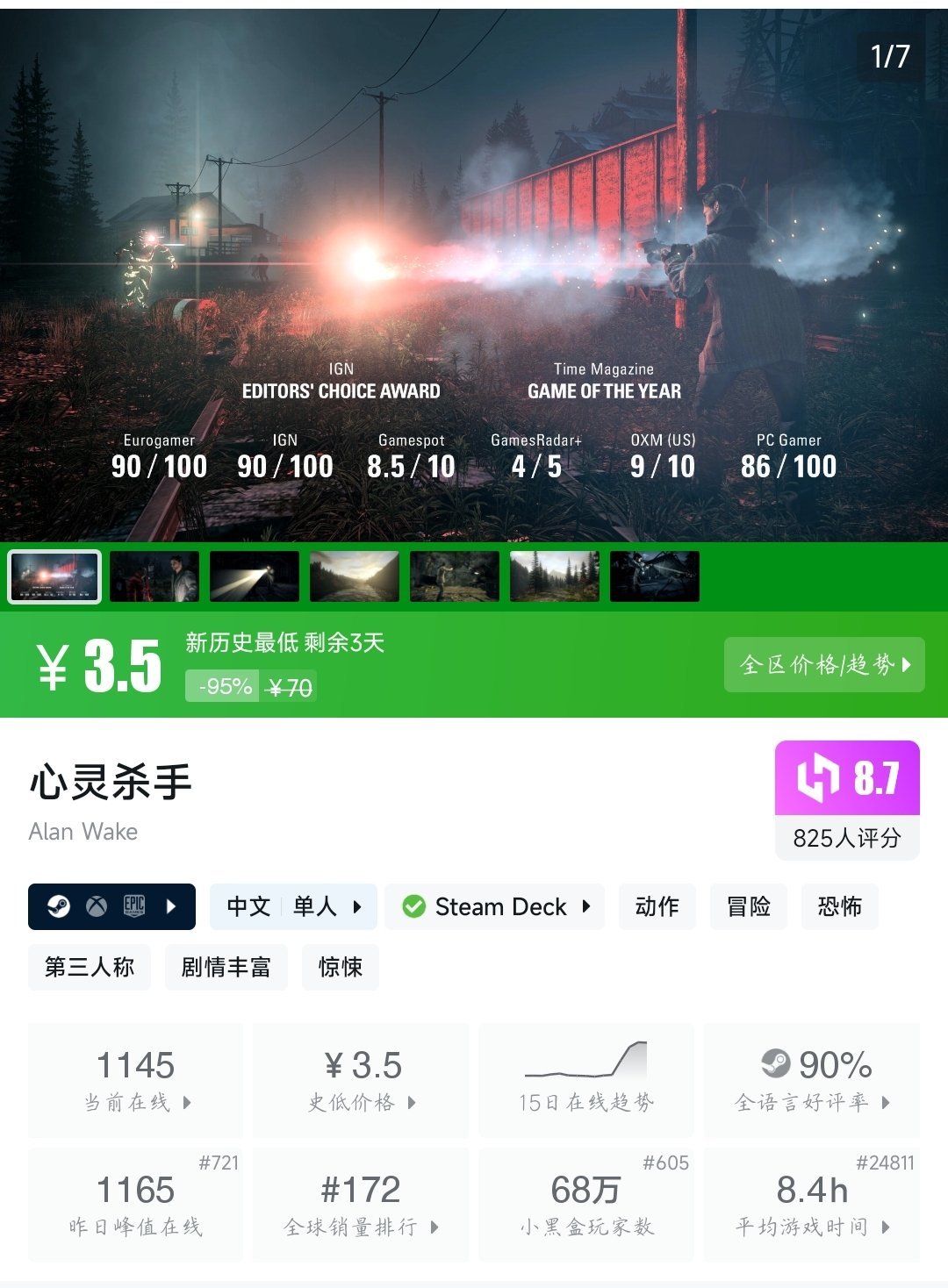Select the flashlight screenshot thumbnail
Viewport: 948px width, 1288px height.
(x=255, y=576)
